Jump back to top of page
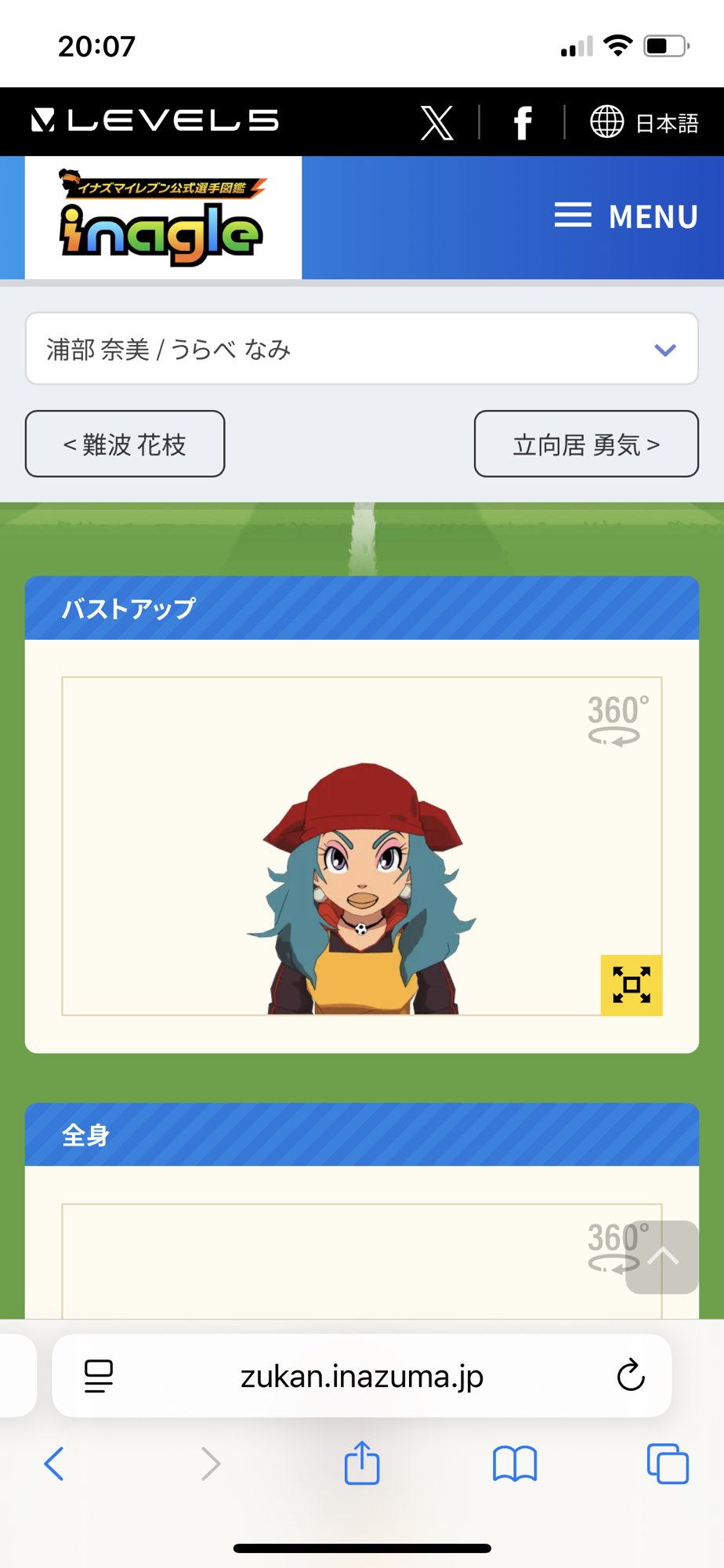 [662, 1257]
